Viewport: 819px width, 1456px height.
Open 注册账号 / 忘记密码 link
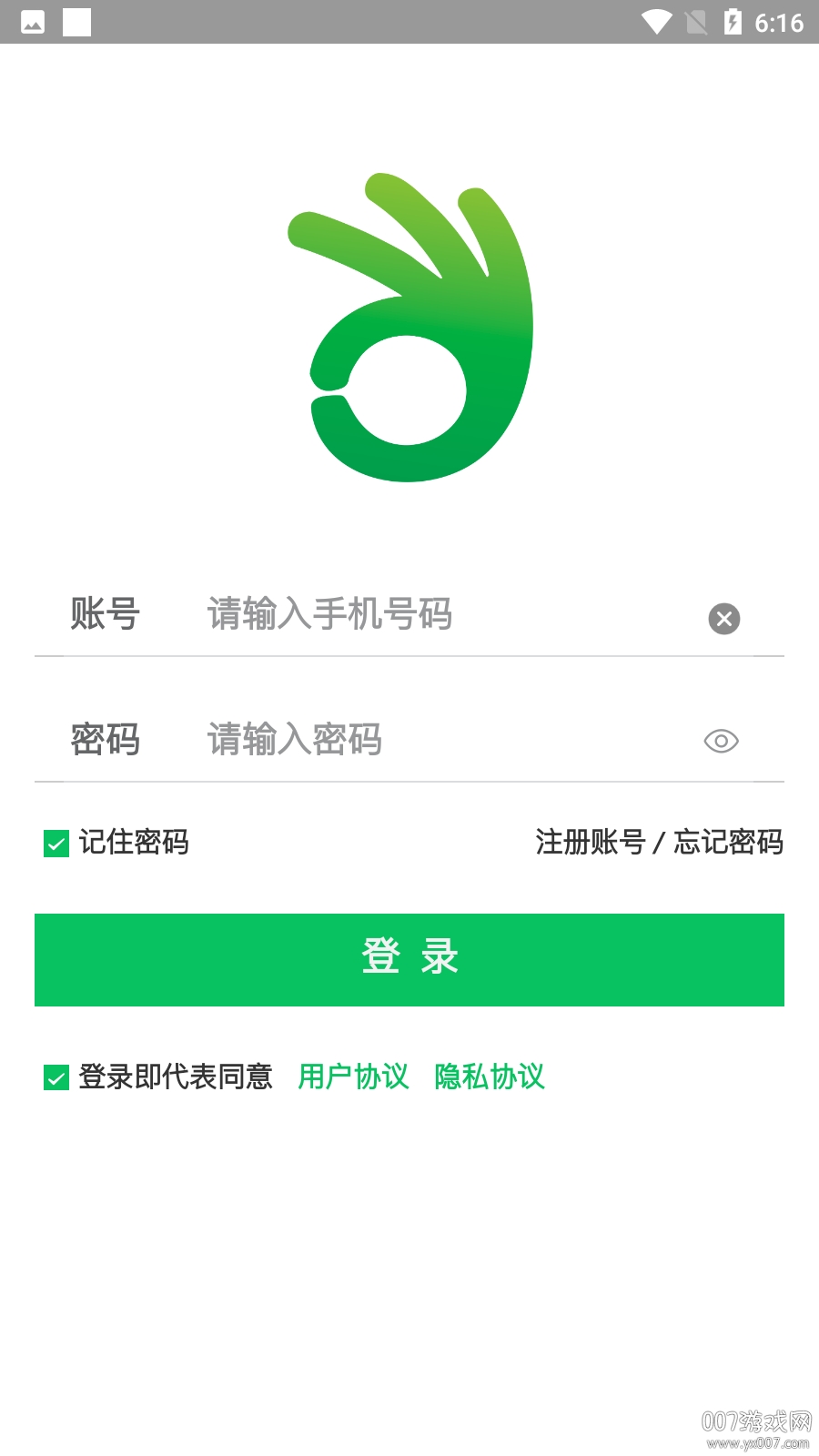point(659,843)
